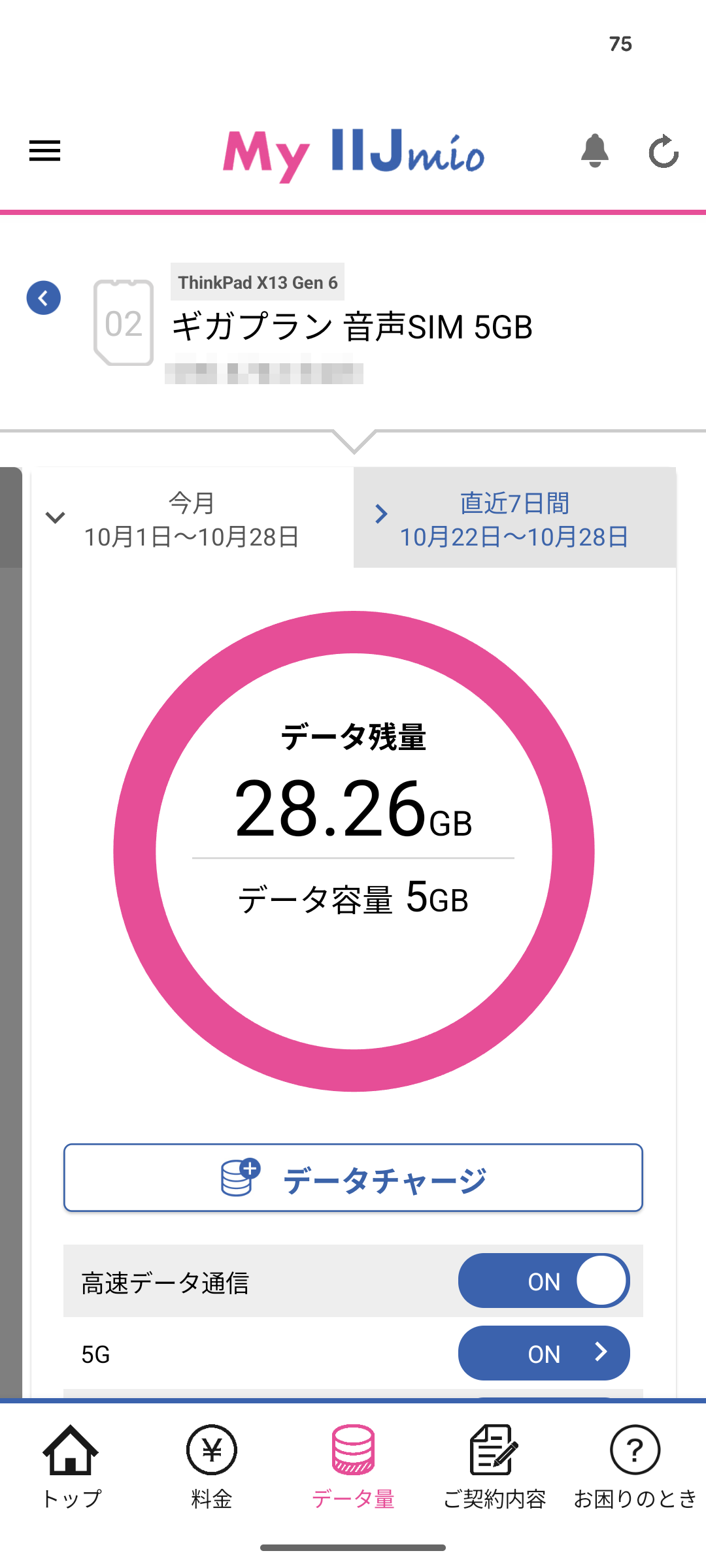
Task: Refresh the data usage page
Action: coord(664,152)
